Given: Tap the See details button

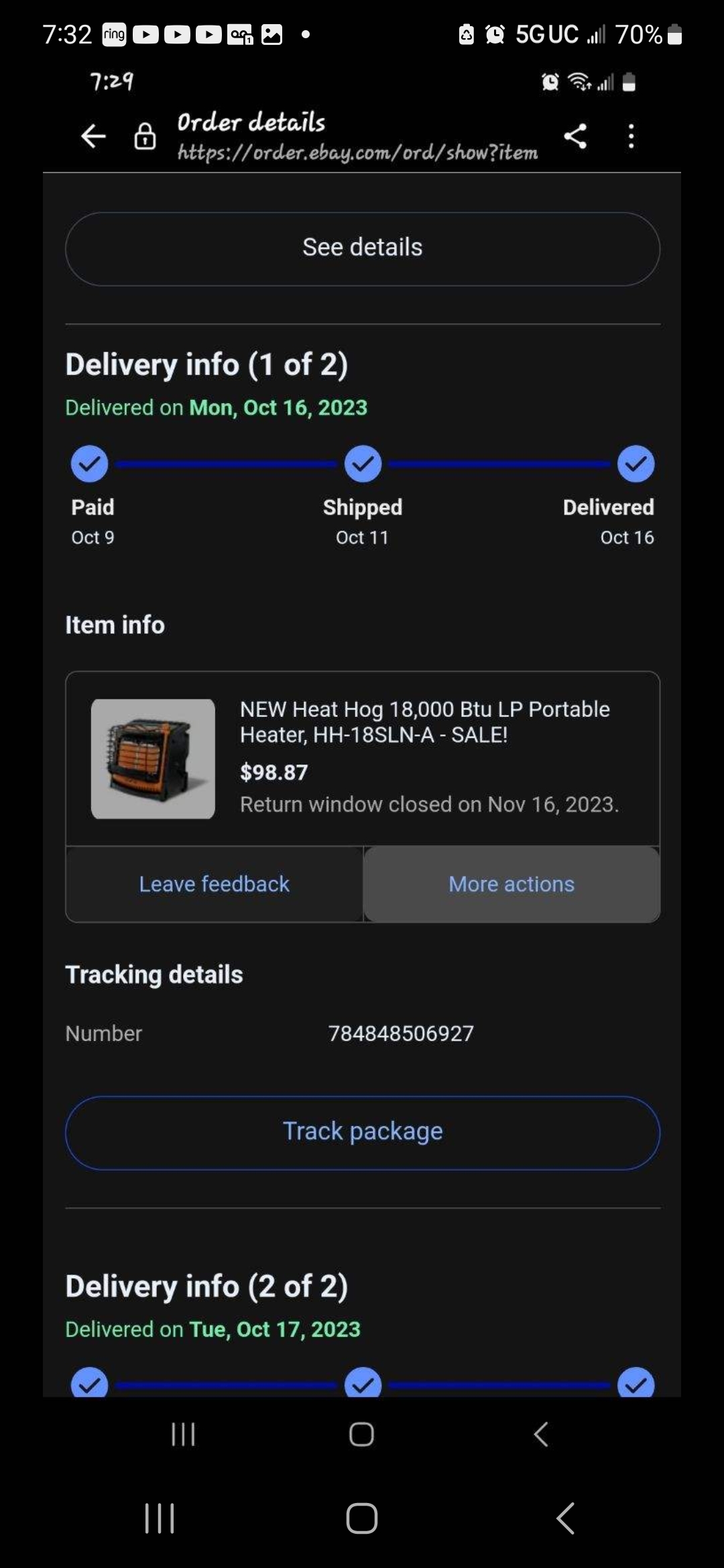Looking at the screenshot, I should pyautogui.click(x=363, y=249).
